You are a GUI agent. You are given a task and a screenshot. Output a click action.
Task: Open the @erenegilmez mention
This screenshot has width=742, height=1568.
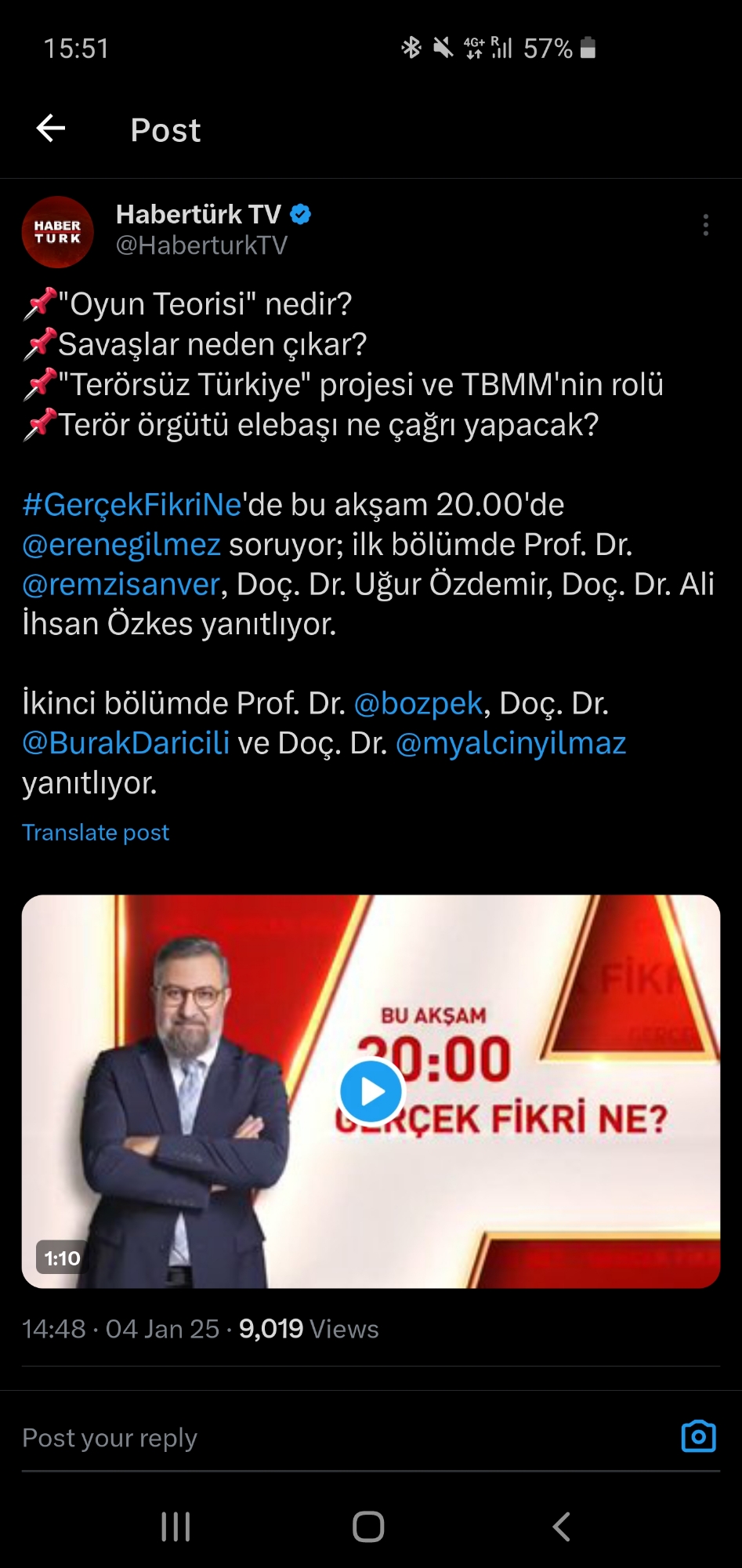[x=121, y=545]
